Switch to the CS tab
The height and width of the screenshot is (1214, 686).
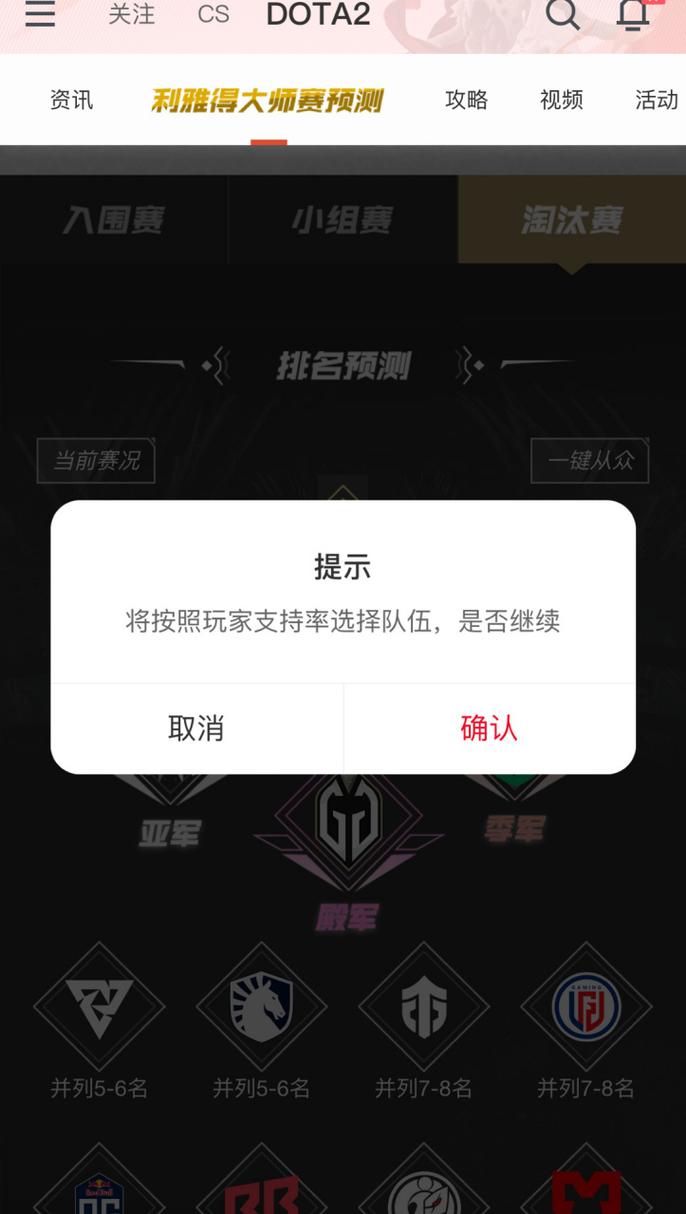[x=213, y=14]
